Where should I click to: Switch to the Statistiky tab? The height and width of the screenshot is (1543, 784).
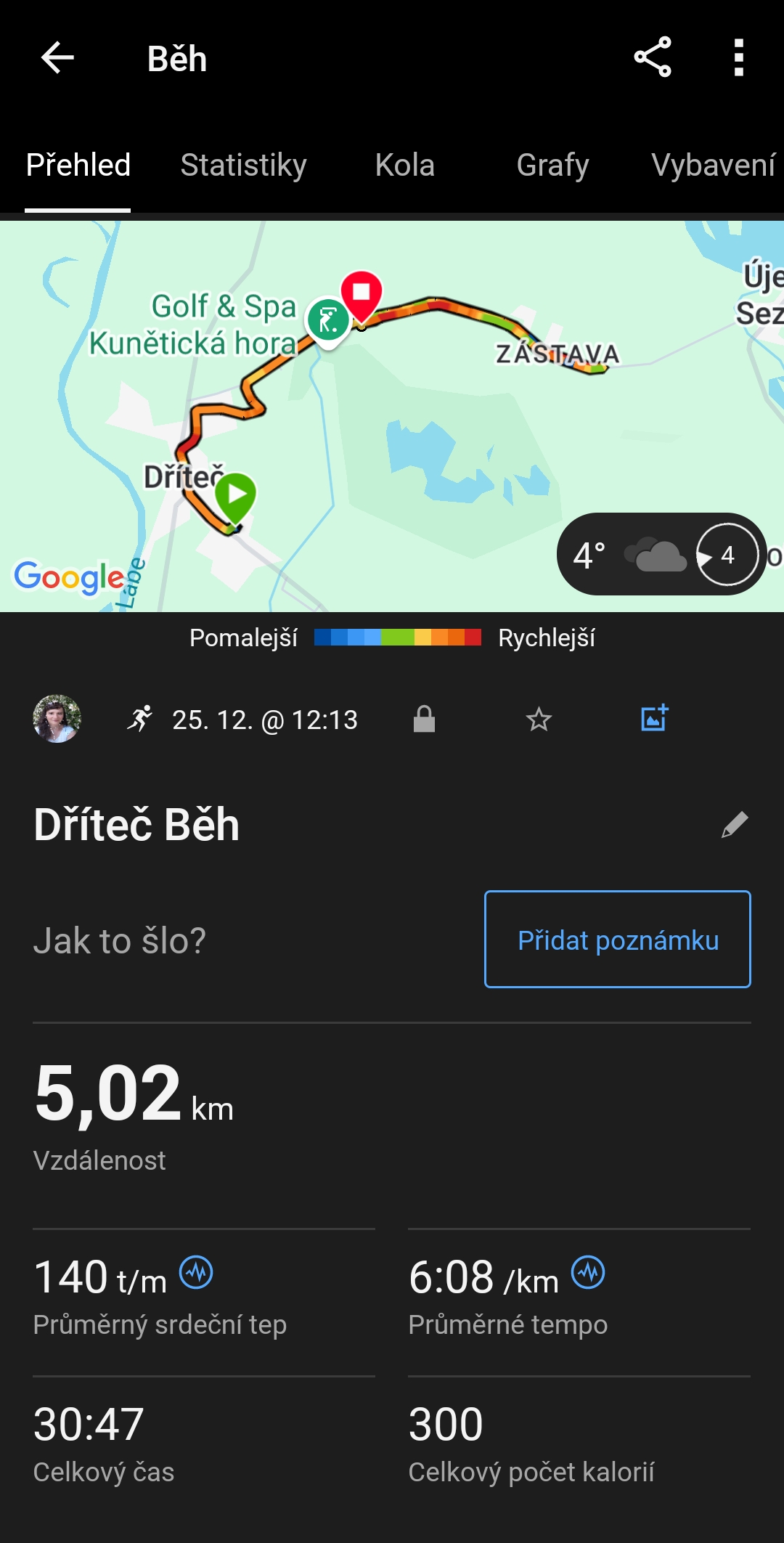243,165
